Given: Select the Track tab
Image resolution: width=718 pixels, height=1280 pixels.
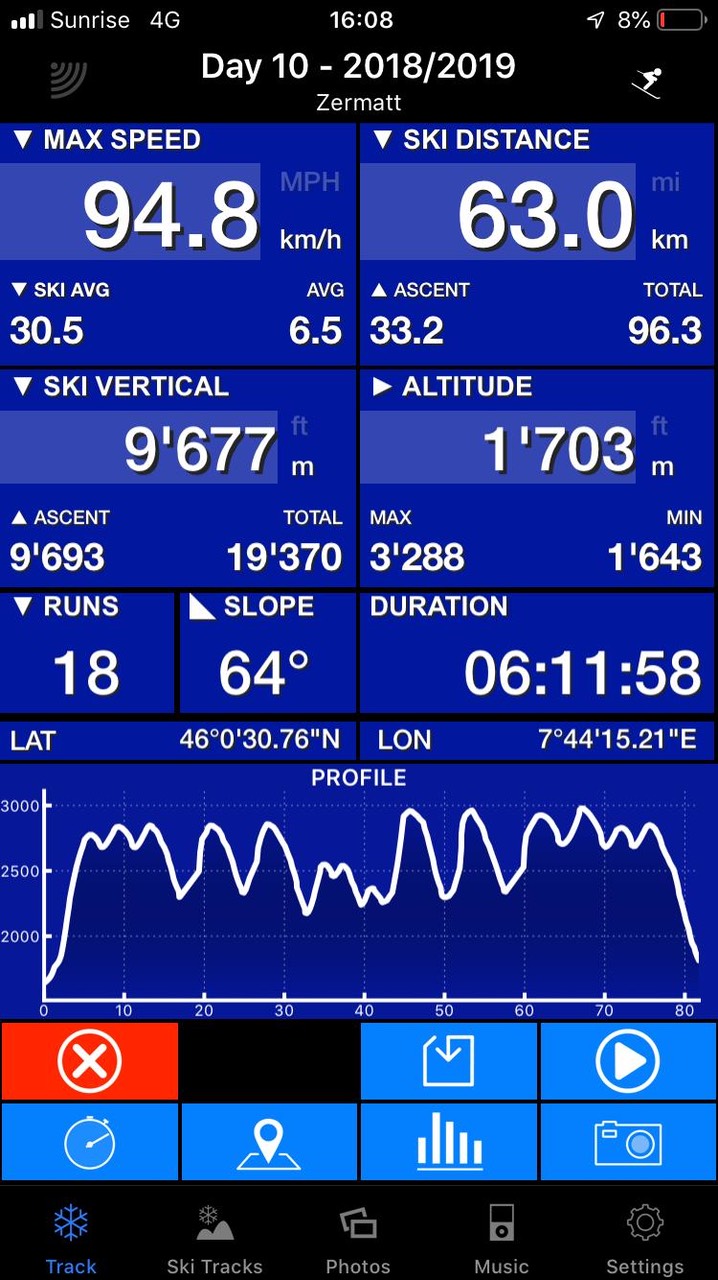Looking at the screenshot, I should point(71,1238).
